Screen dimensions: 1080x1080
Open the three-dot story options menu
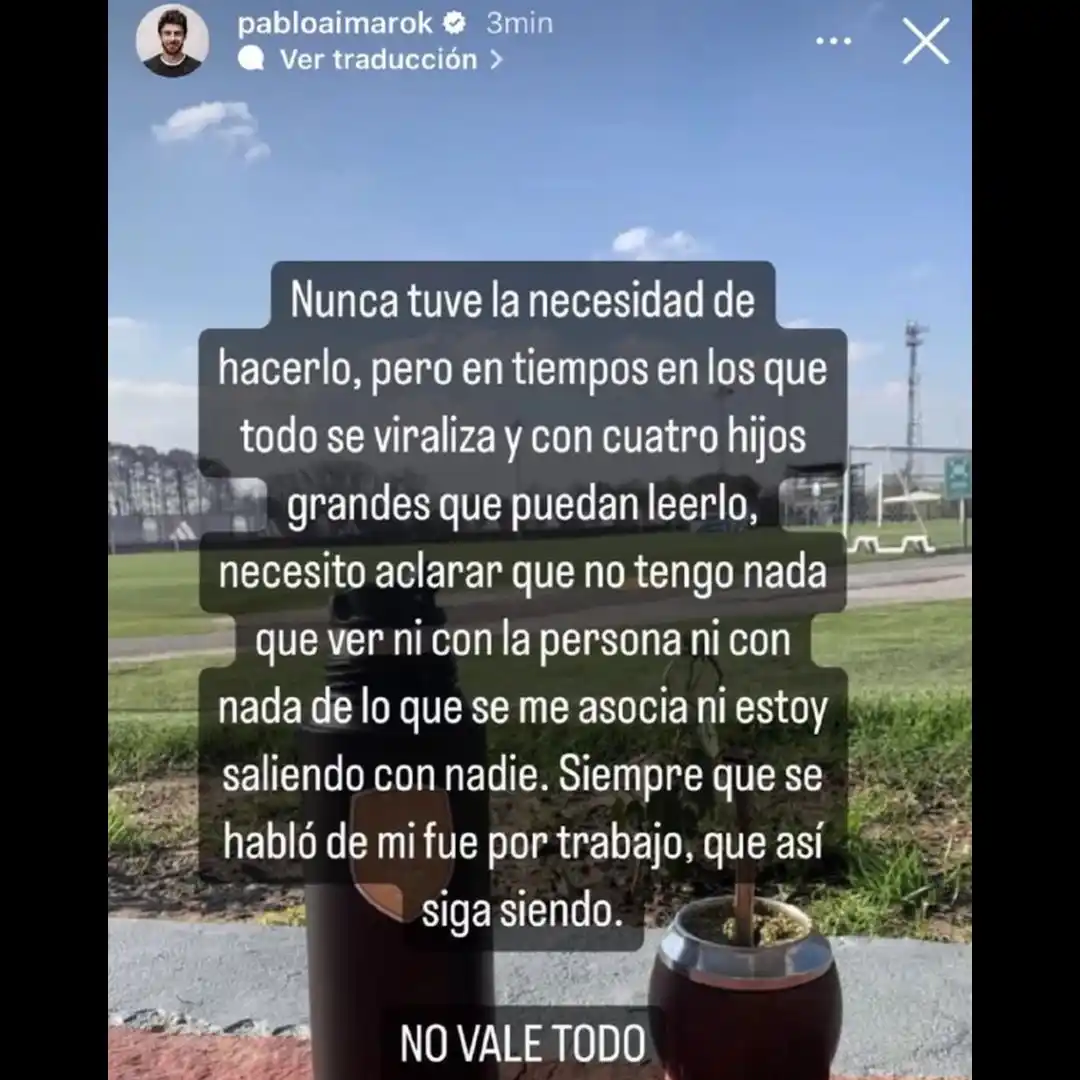[832, 42]
